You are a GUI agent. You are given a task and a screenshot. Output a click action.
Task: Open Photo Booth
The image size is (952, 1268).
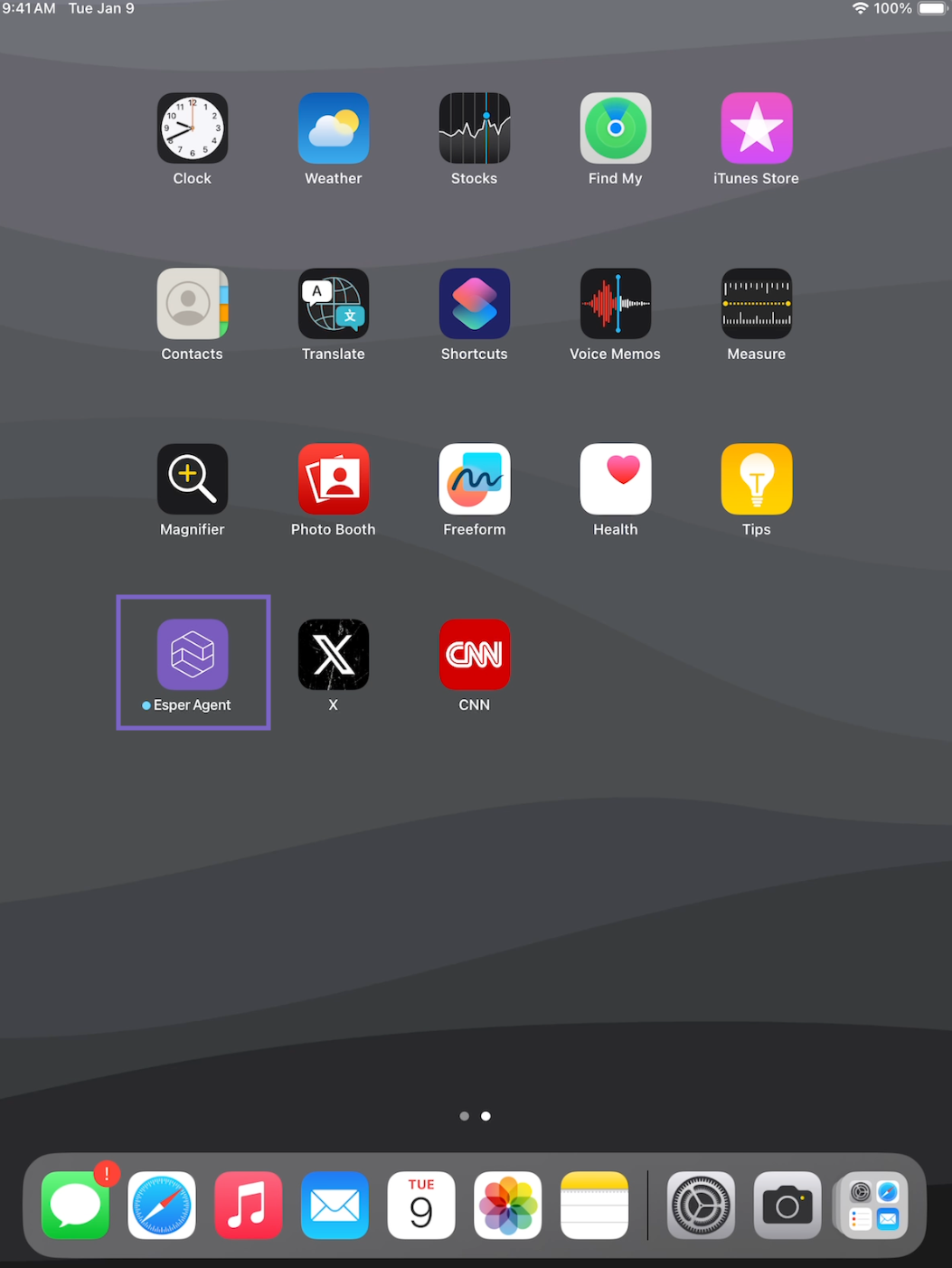tap(333, 479)
